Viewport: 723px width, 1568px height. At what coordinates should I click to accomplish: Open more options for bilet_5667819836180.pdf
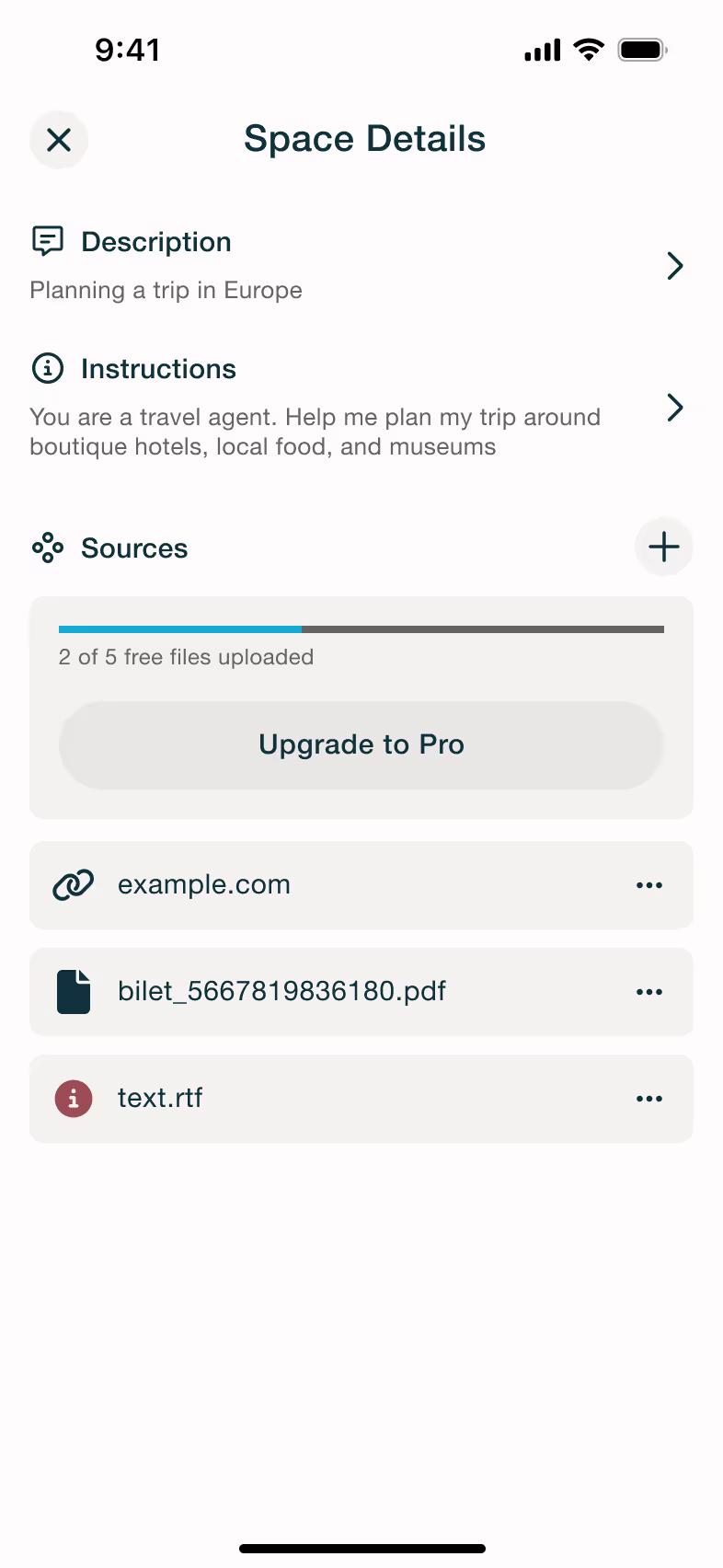(649, 992)
